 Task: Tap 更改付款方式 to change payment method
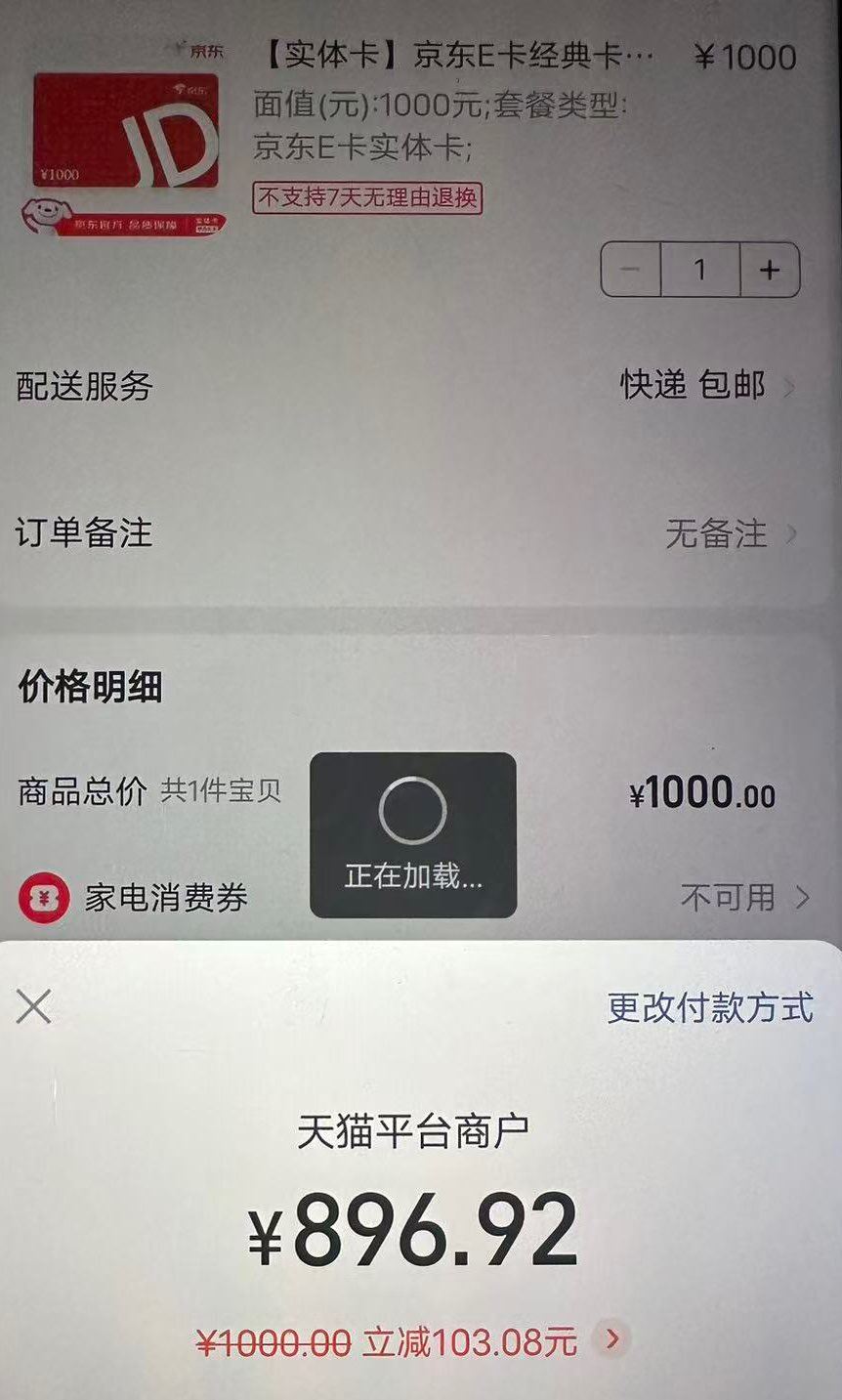coord(710,1007)
